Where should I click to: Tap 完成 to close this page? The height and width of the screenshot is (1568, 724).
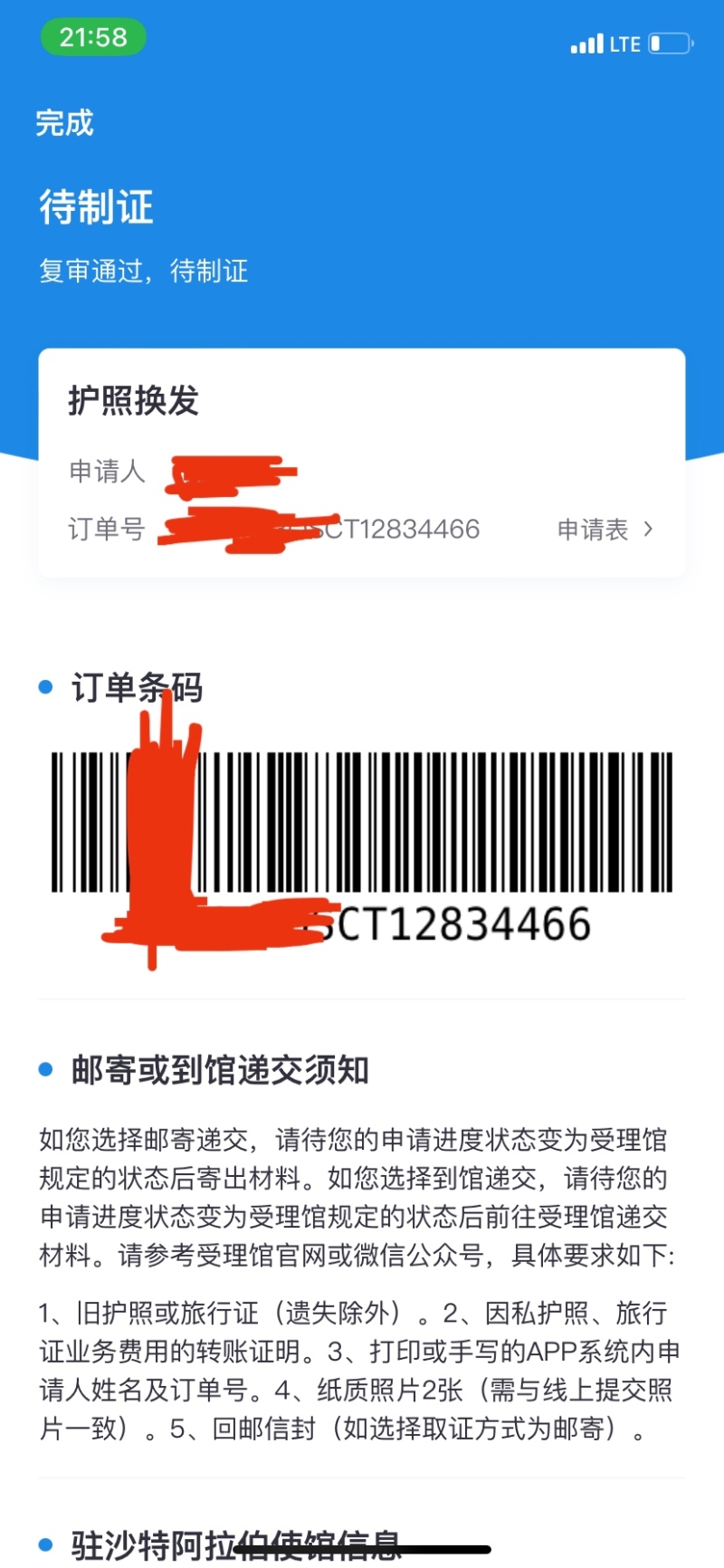64,123
